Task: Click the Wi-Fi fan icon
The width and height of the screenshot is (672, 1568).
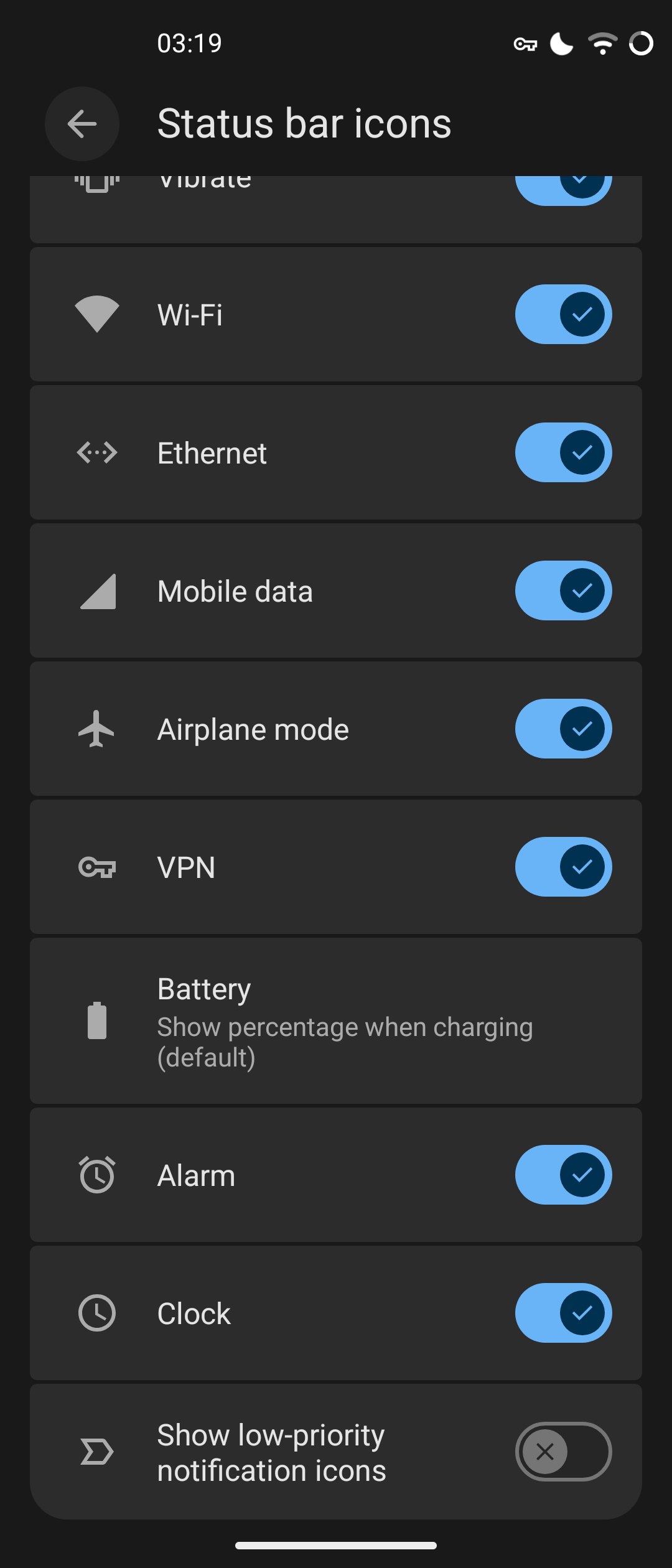Action: 96,314
